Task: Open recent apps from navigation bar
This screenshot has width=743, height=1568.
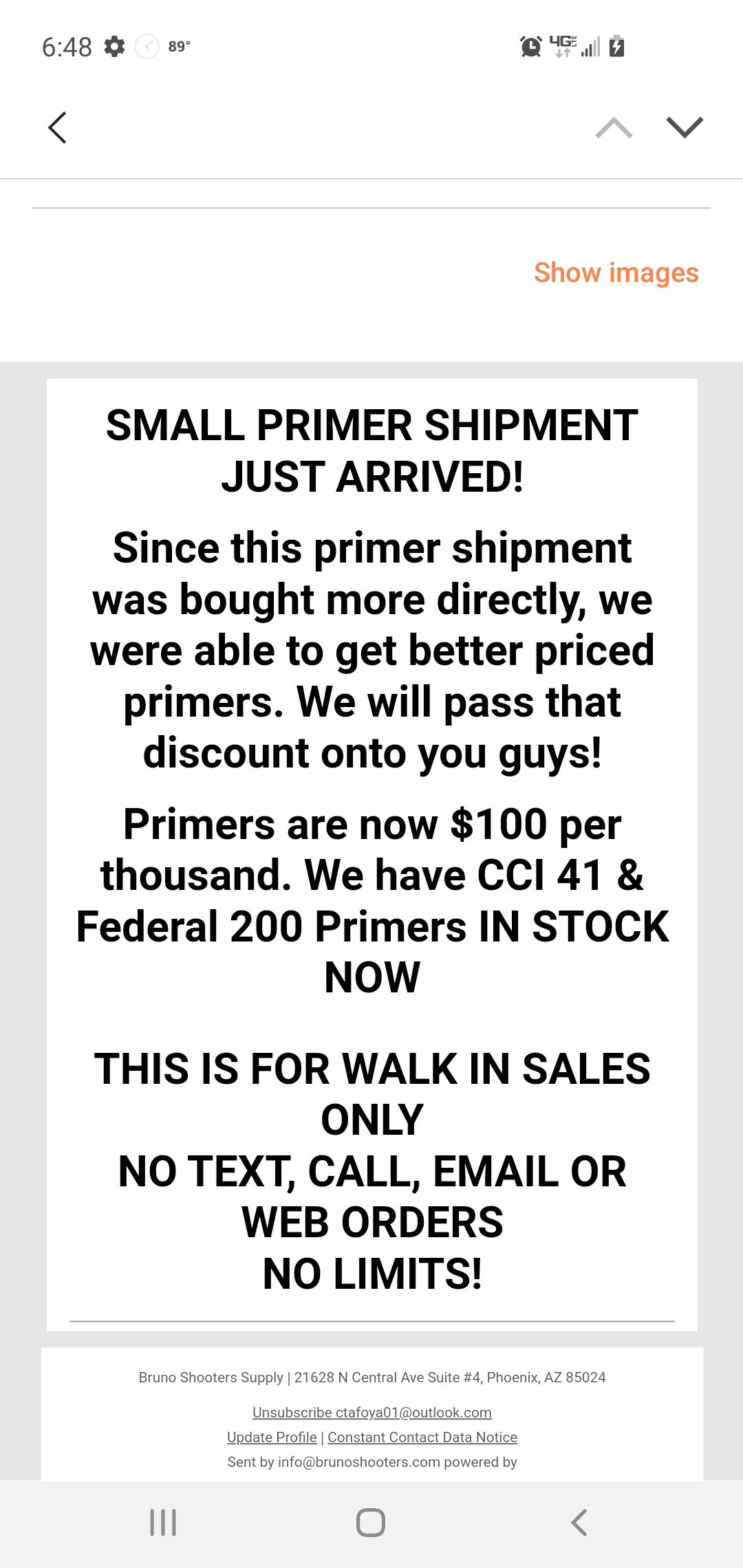Action: pyautogui.click(x=163, y=1523)
